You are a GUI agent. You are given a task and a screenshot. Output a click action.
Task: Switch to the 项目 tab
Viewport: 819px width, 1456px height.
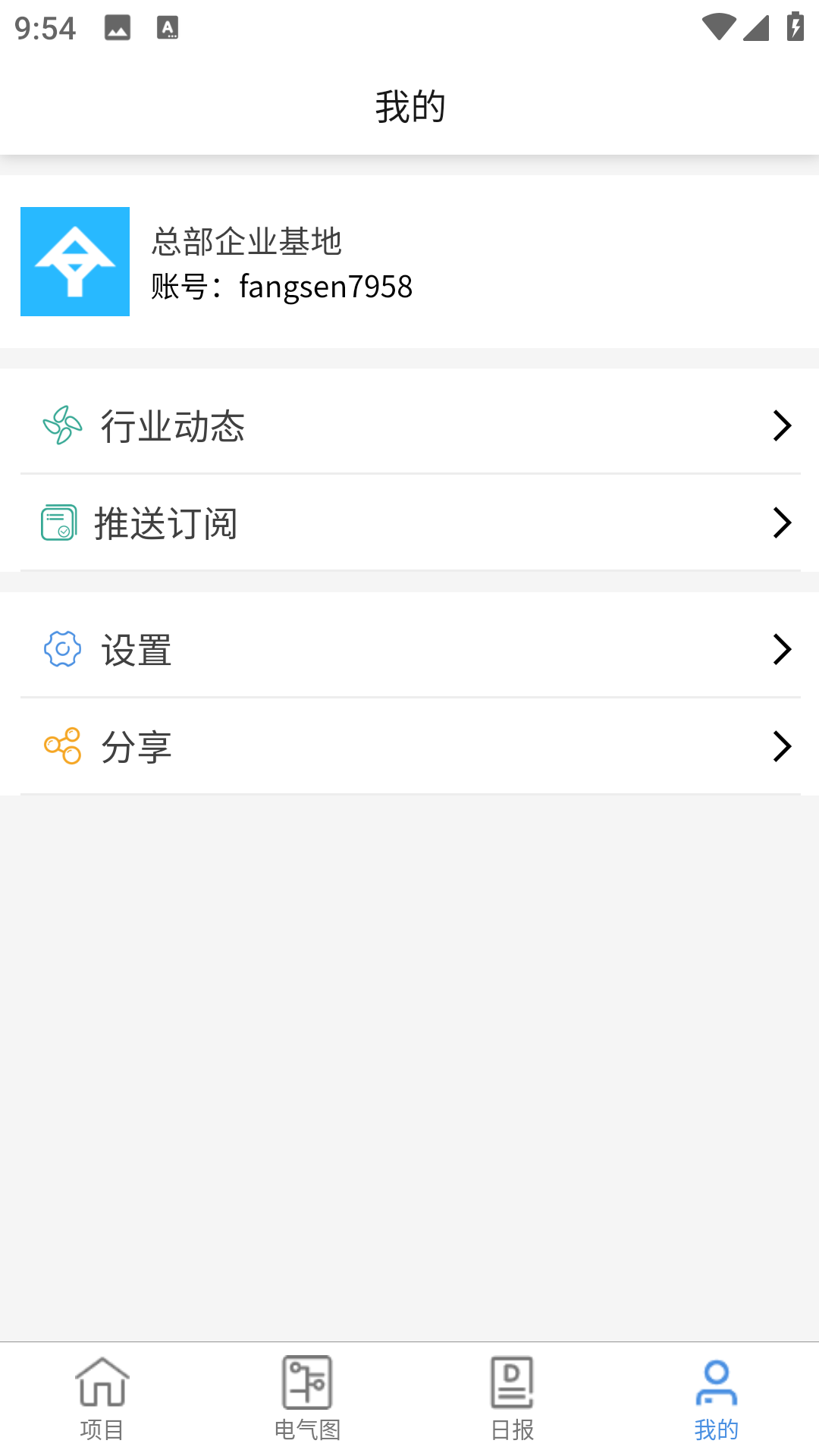[x=102, y=1399]
